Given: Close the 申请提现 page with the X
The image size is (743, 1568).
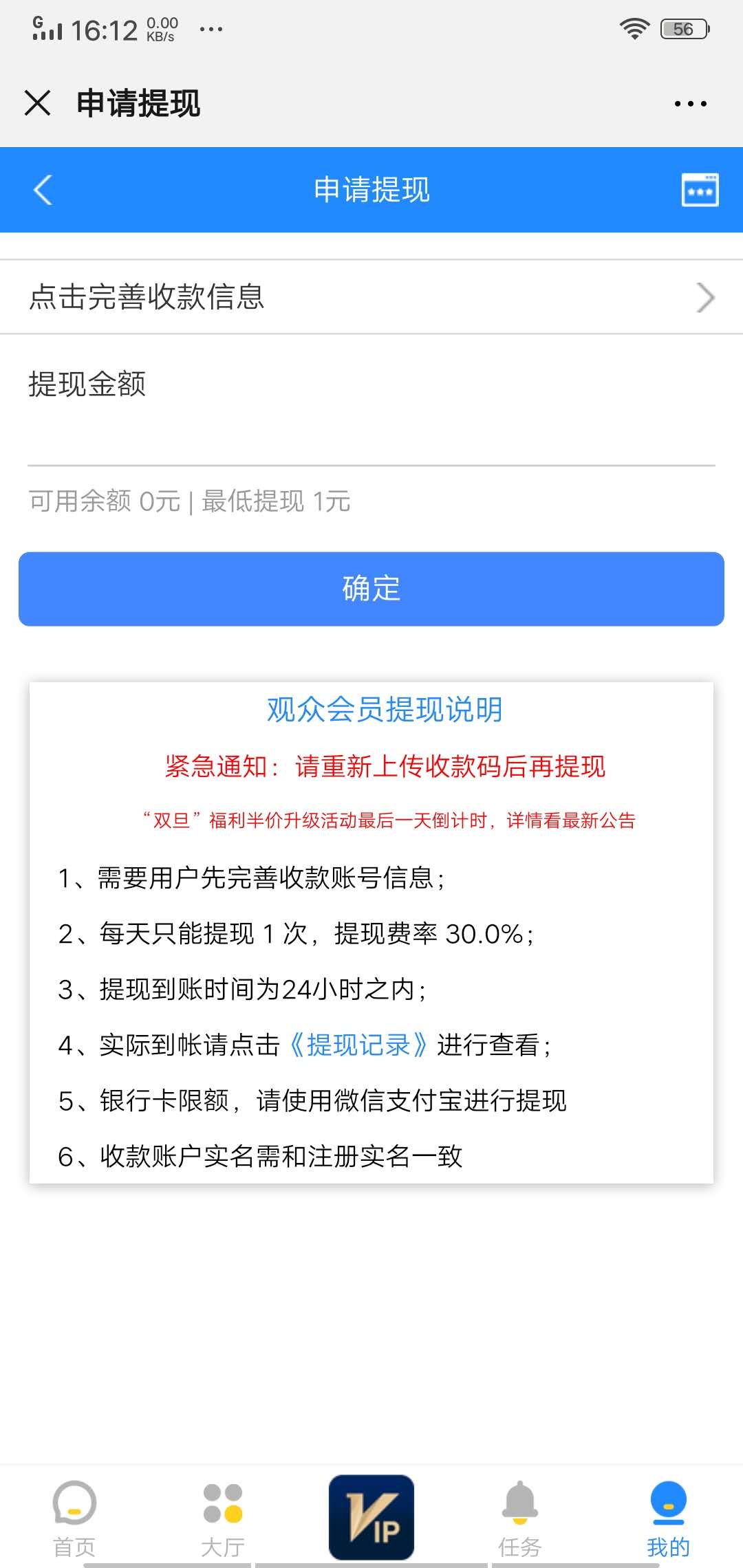Looking at the screenshot, I should coord(37,103).
